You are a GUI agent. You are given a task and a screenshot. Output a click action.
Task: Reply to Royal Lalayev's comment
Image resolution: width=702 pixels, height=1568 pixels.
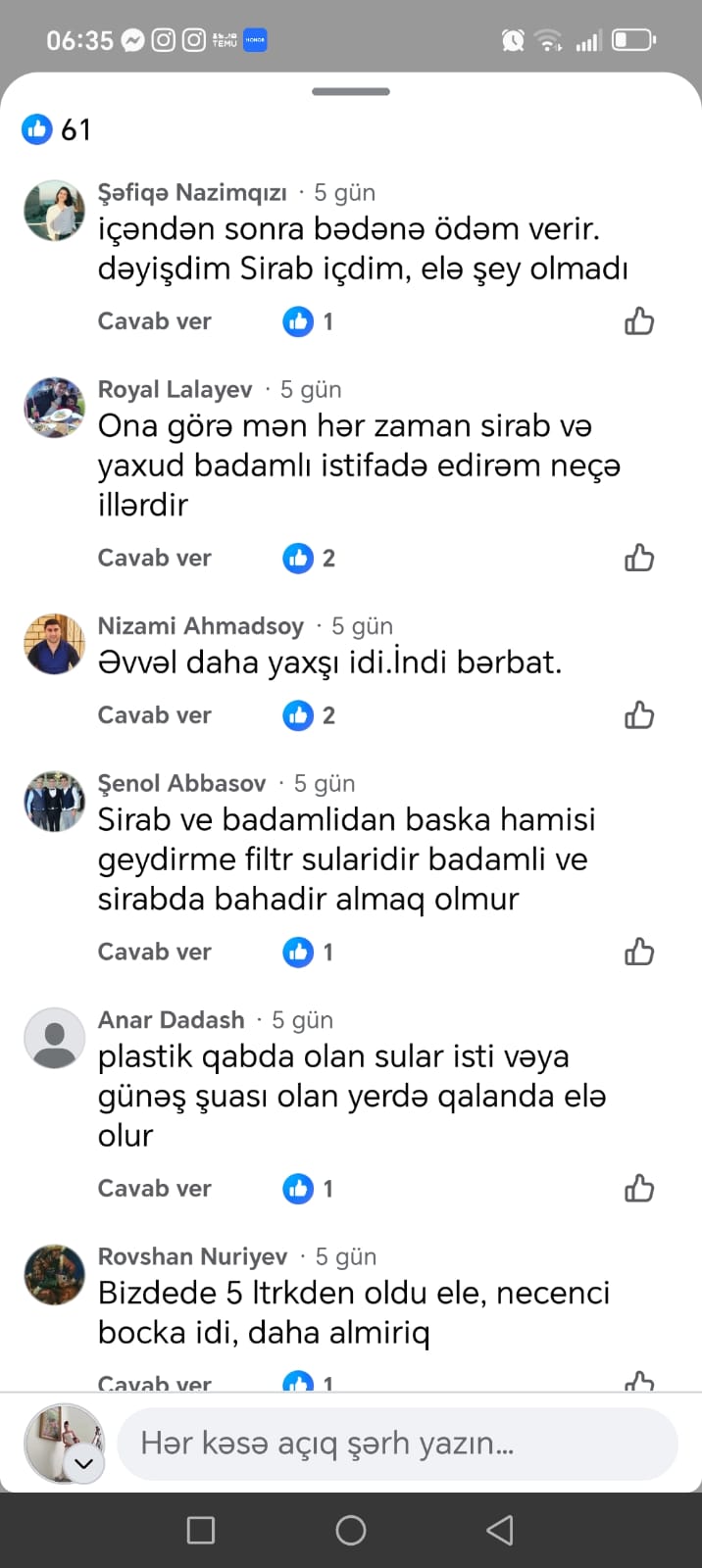click(x=154, y=558)
